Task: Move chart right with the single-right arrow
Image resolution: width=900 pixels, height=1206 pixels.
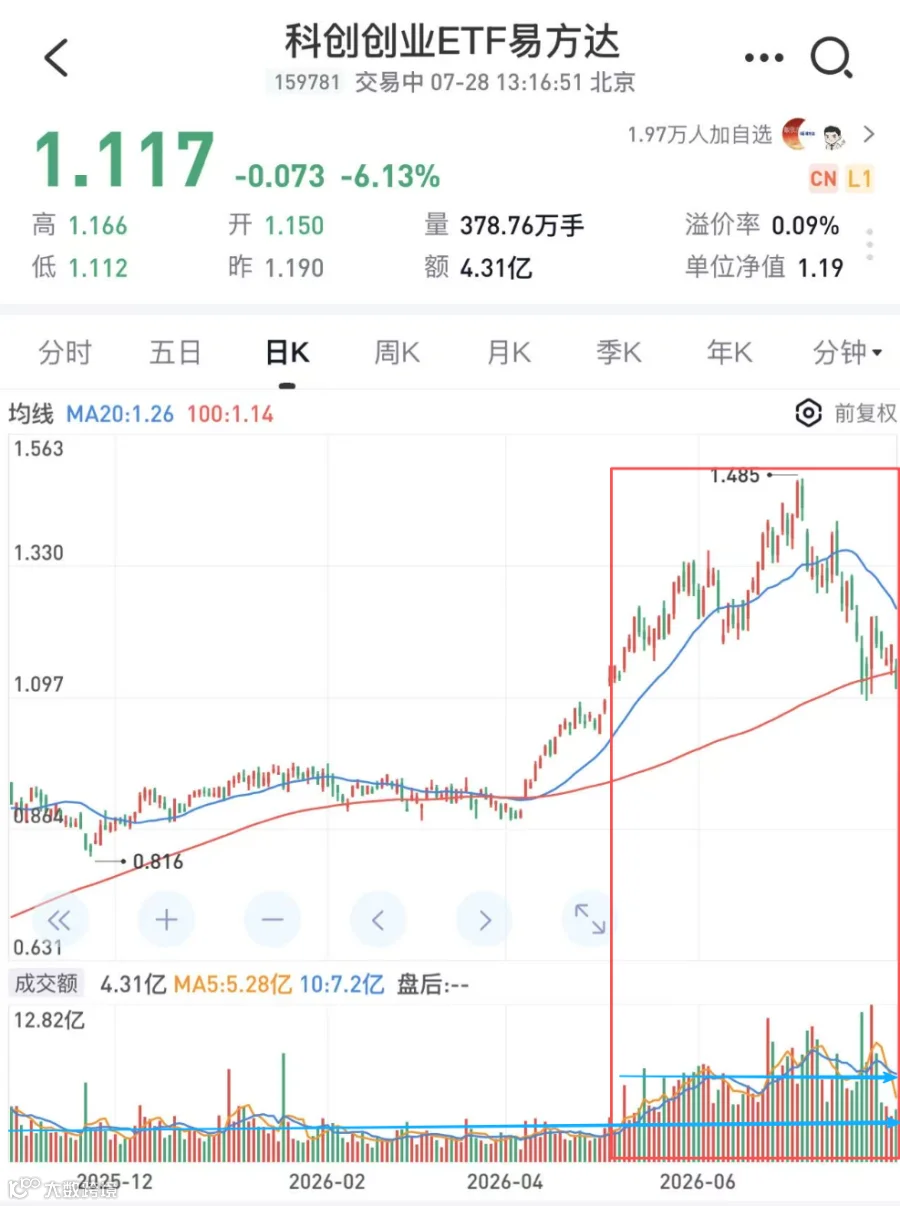Action: tap(484, 919)
